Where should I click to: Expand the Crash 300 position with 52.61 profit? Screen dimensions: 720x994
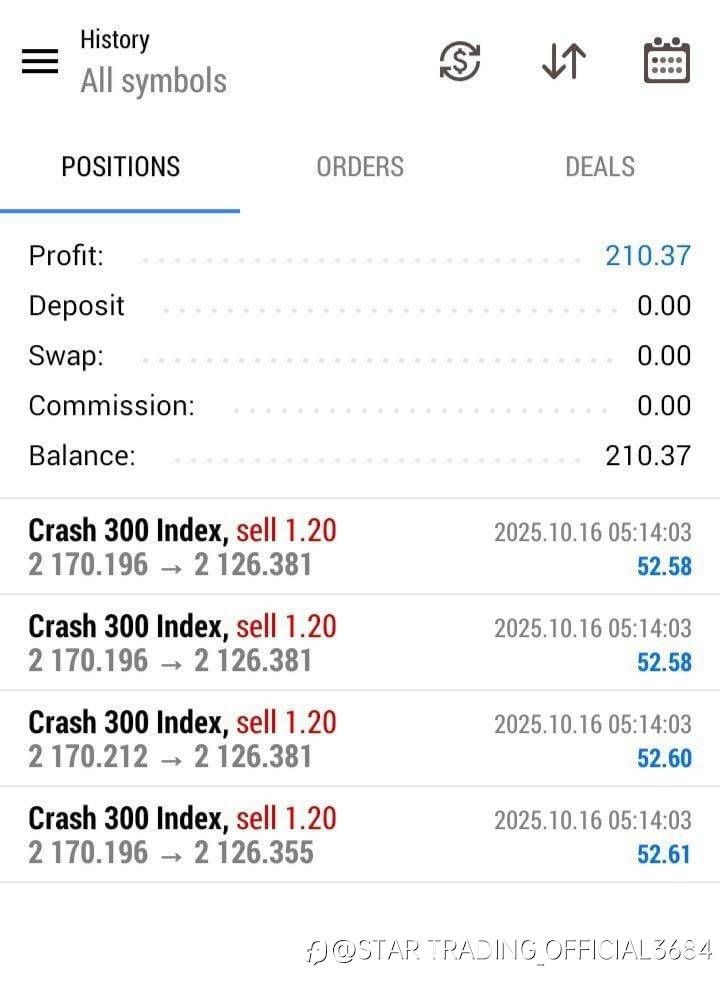pyautogui.click(x=360, y=835)
